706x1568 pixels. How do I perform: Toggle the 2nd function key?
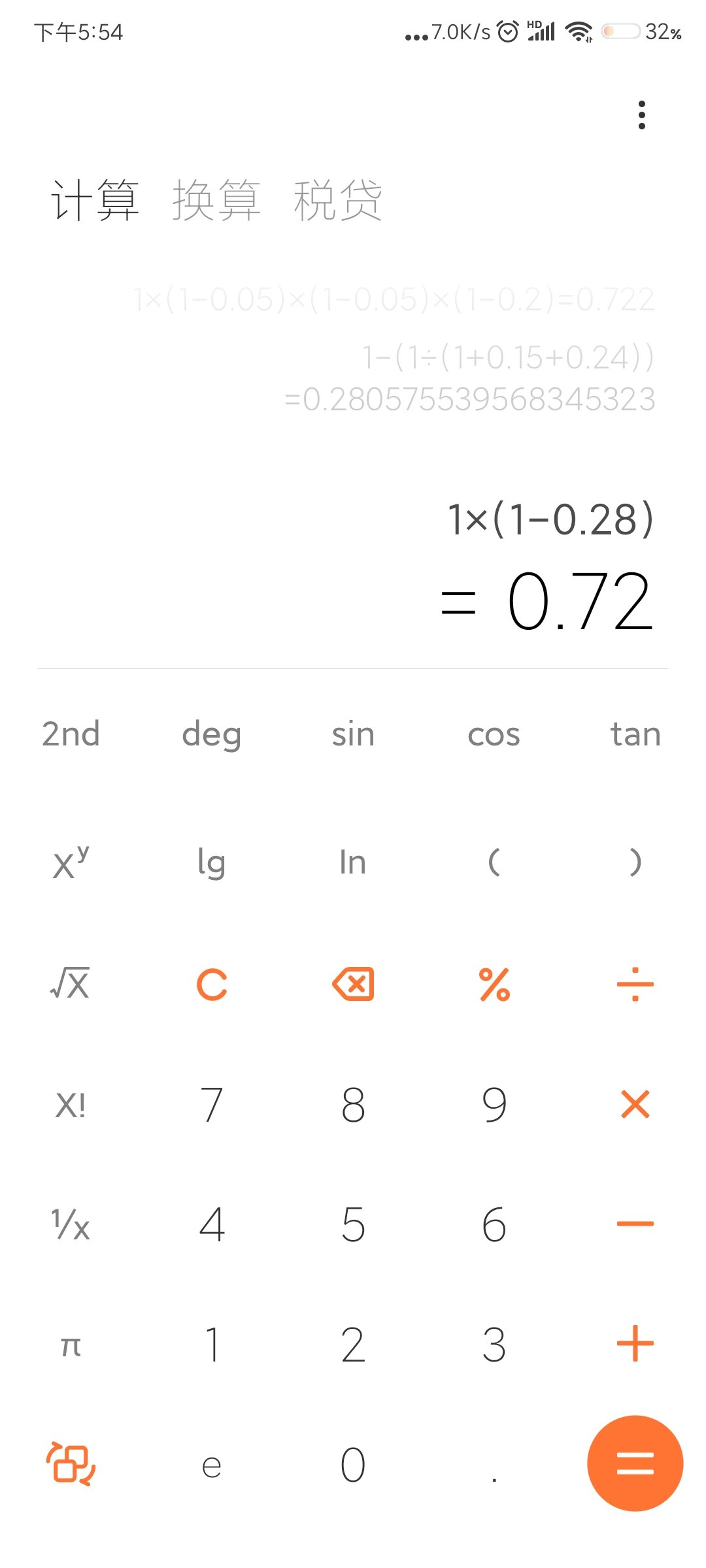coord(71,734)
